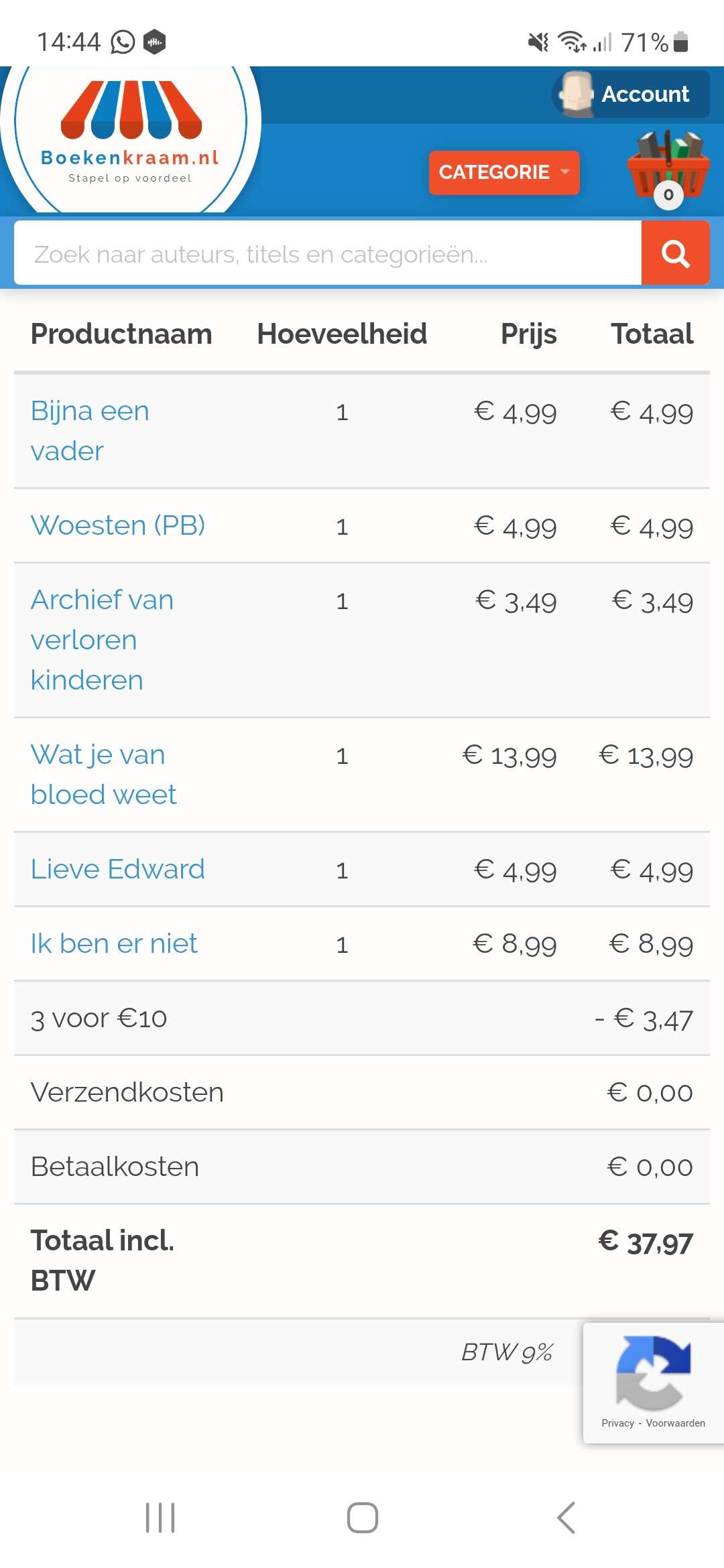Tap the orange search magnifier button
The height and width of the screenshot is (1568, 724).
click(x=676, y=253)
